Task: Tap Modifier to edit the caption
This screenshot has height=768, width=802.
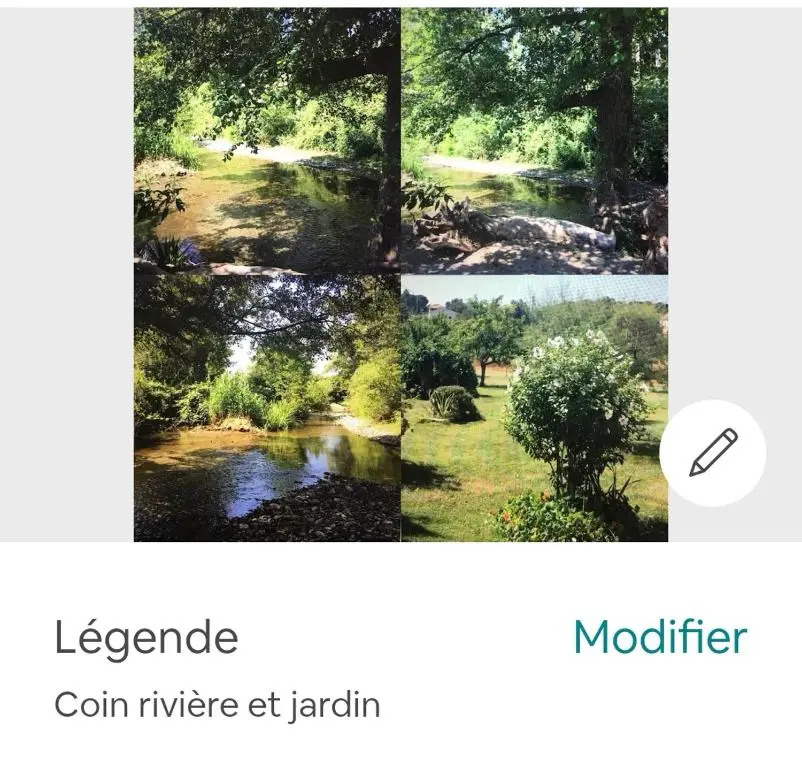Action: point(660,637)
